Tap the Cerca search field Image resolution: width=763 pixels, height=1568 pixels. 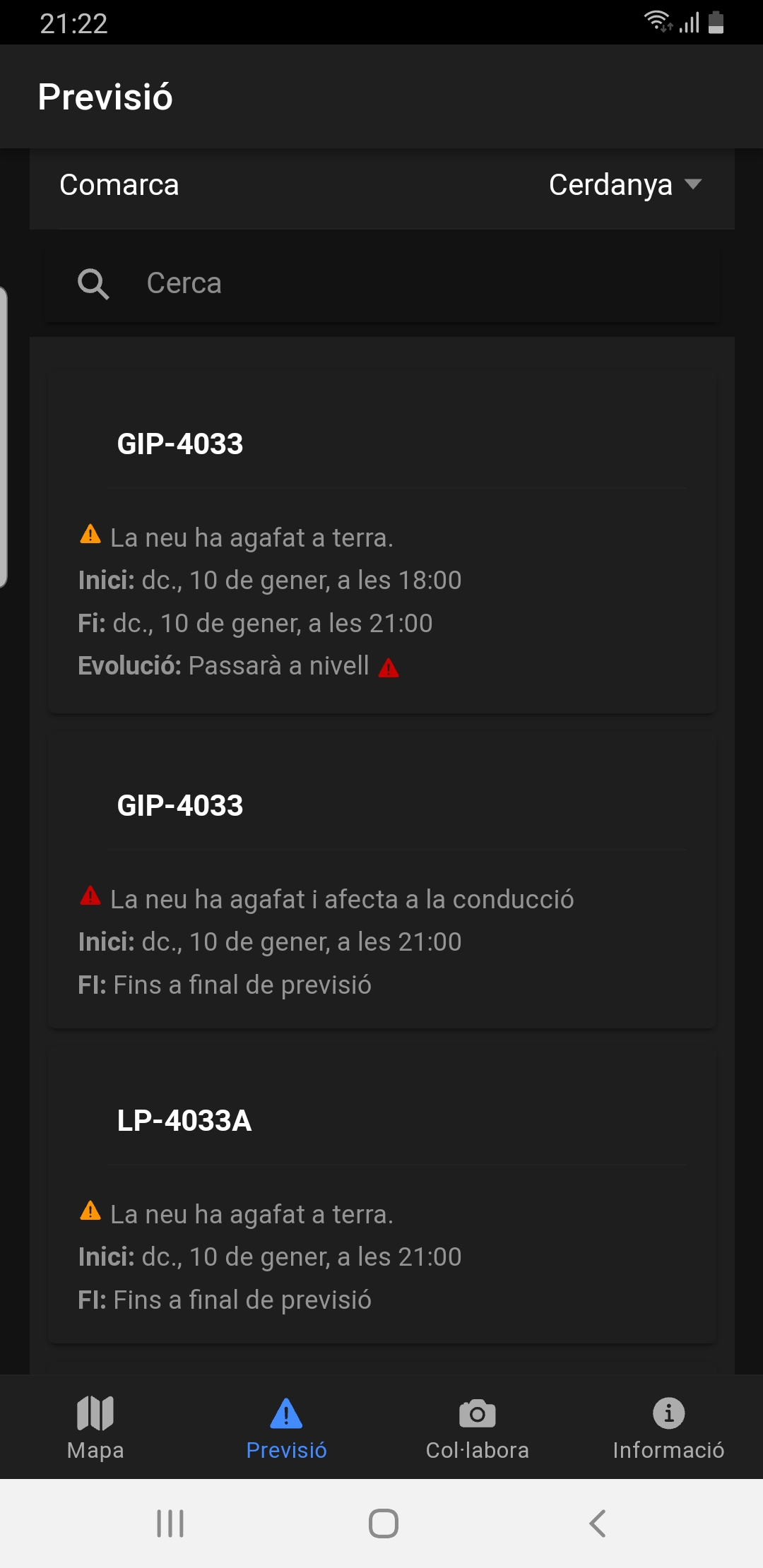click(381, 283)
